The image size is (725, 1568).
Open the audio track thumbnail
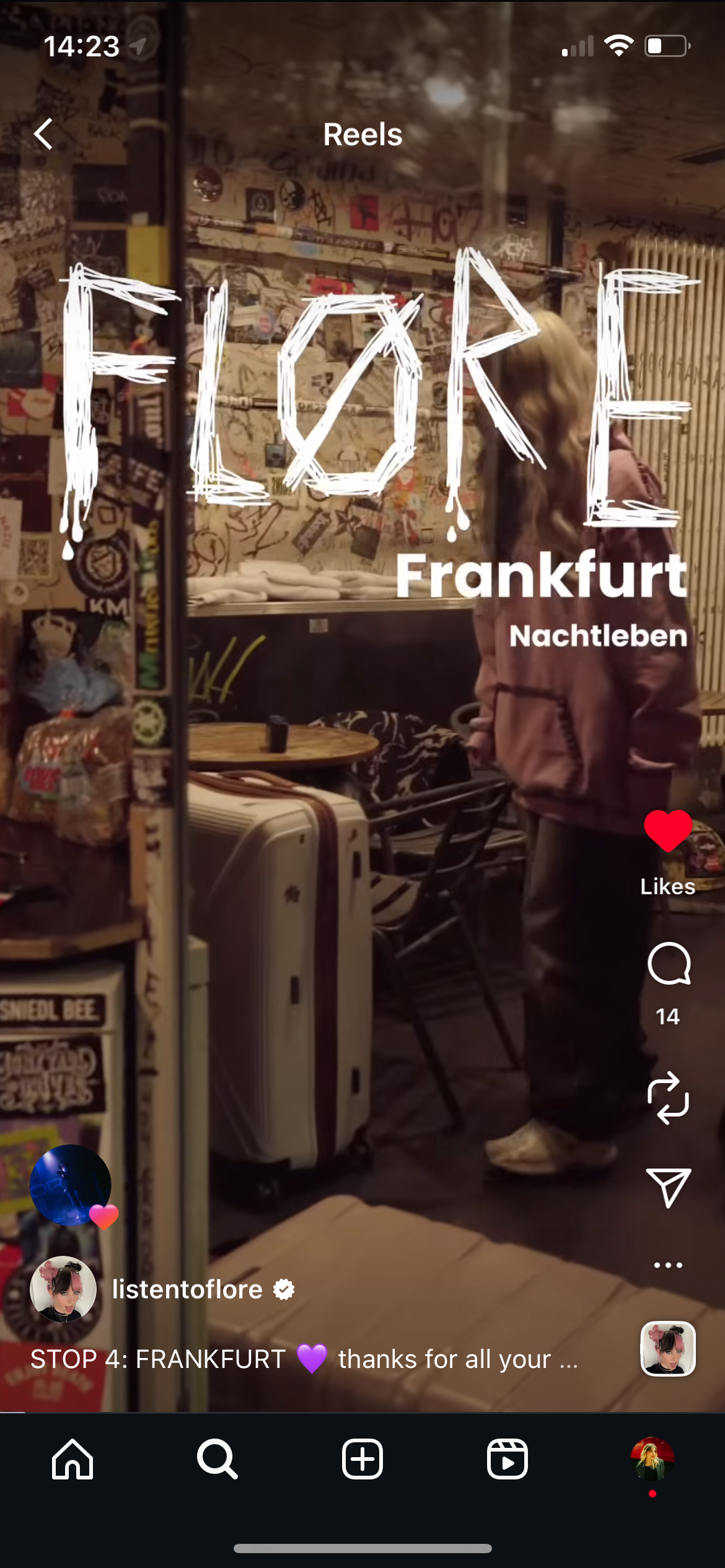667,1348
